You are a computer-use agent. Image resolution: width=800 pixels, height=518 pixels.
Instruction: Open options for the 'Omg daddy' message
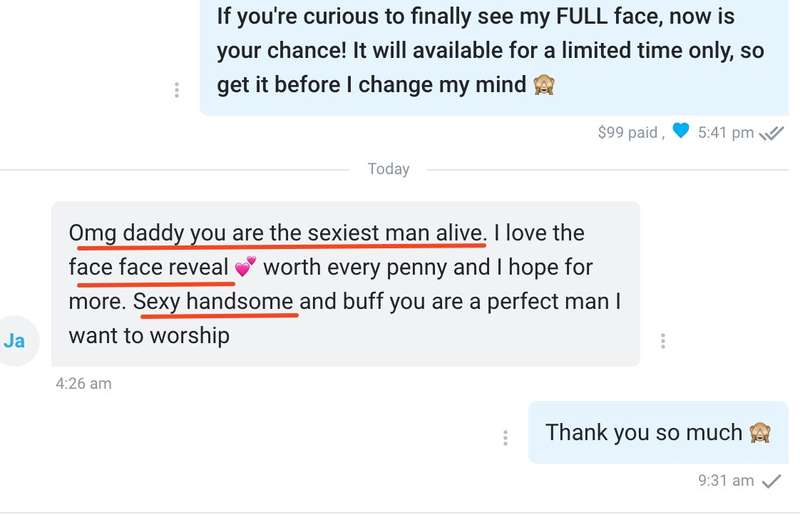coord(663,340)
